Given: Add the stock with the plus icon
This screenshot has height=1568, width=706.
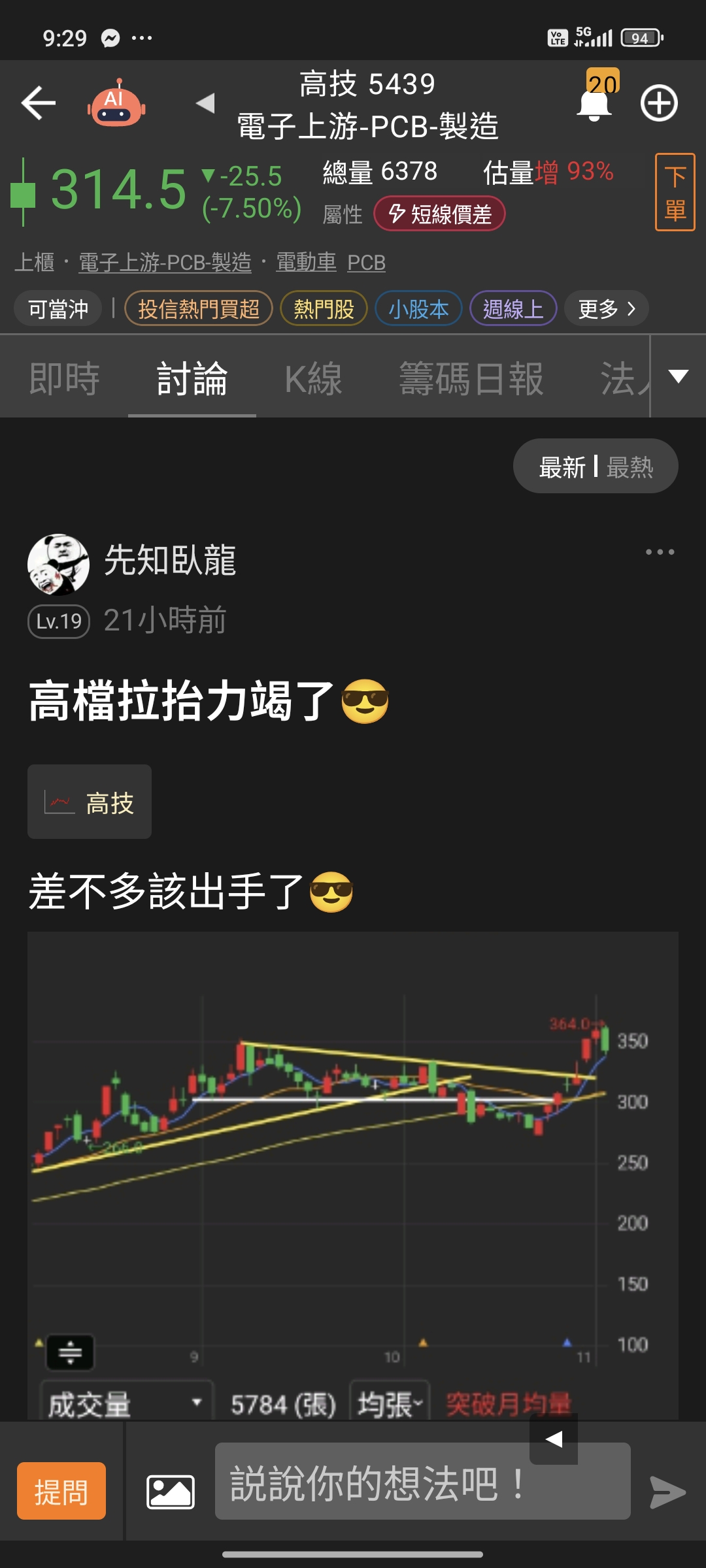Looking at the screenshot, I should pyautogui.click(x=658, y=103).
